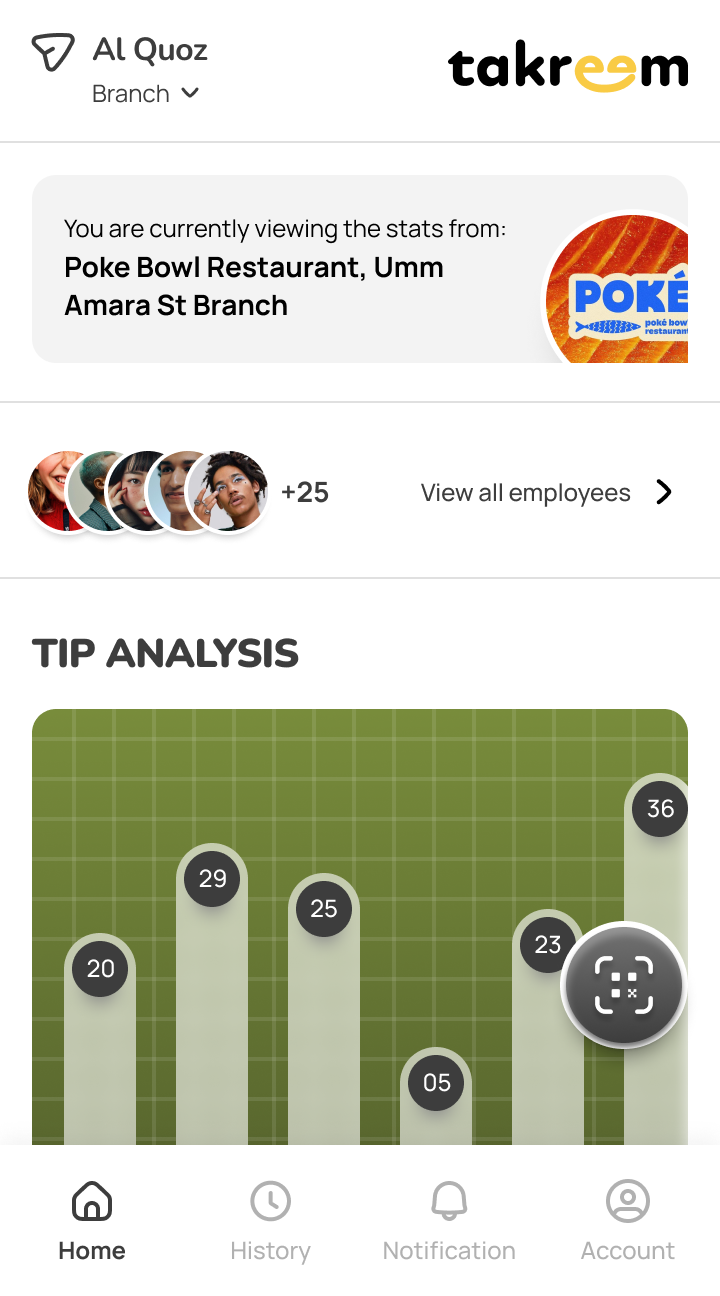Select the Home tab
Screen dimensions: 720x1296
92,1222
